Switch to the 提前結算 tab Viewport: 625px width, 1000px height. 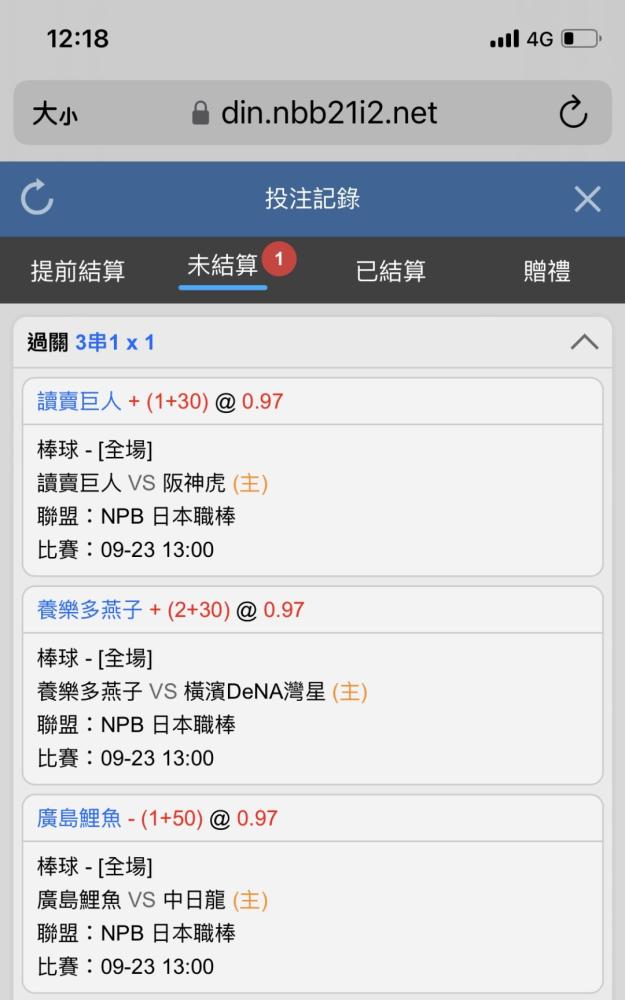[x=78, y=271]
